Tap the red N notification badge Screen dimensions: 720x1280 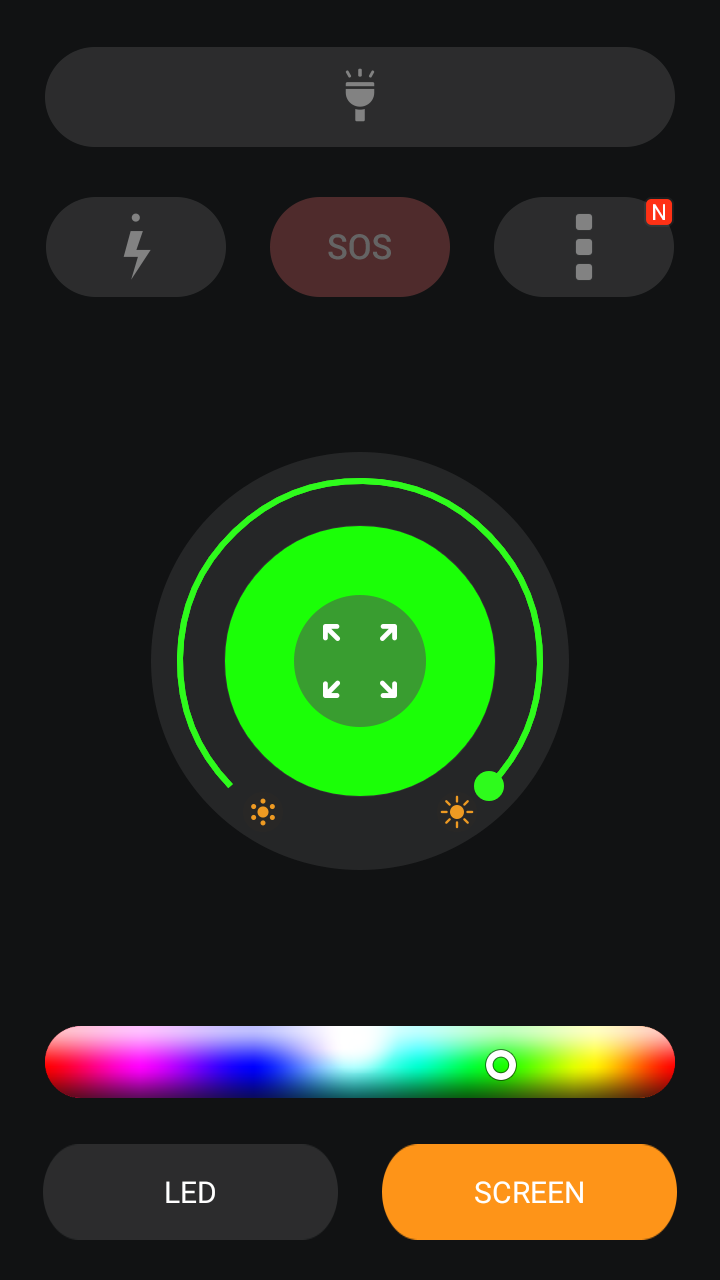click(659, 212)
